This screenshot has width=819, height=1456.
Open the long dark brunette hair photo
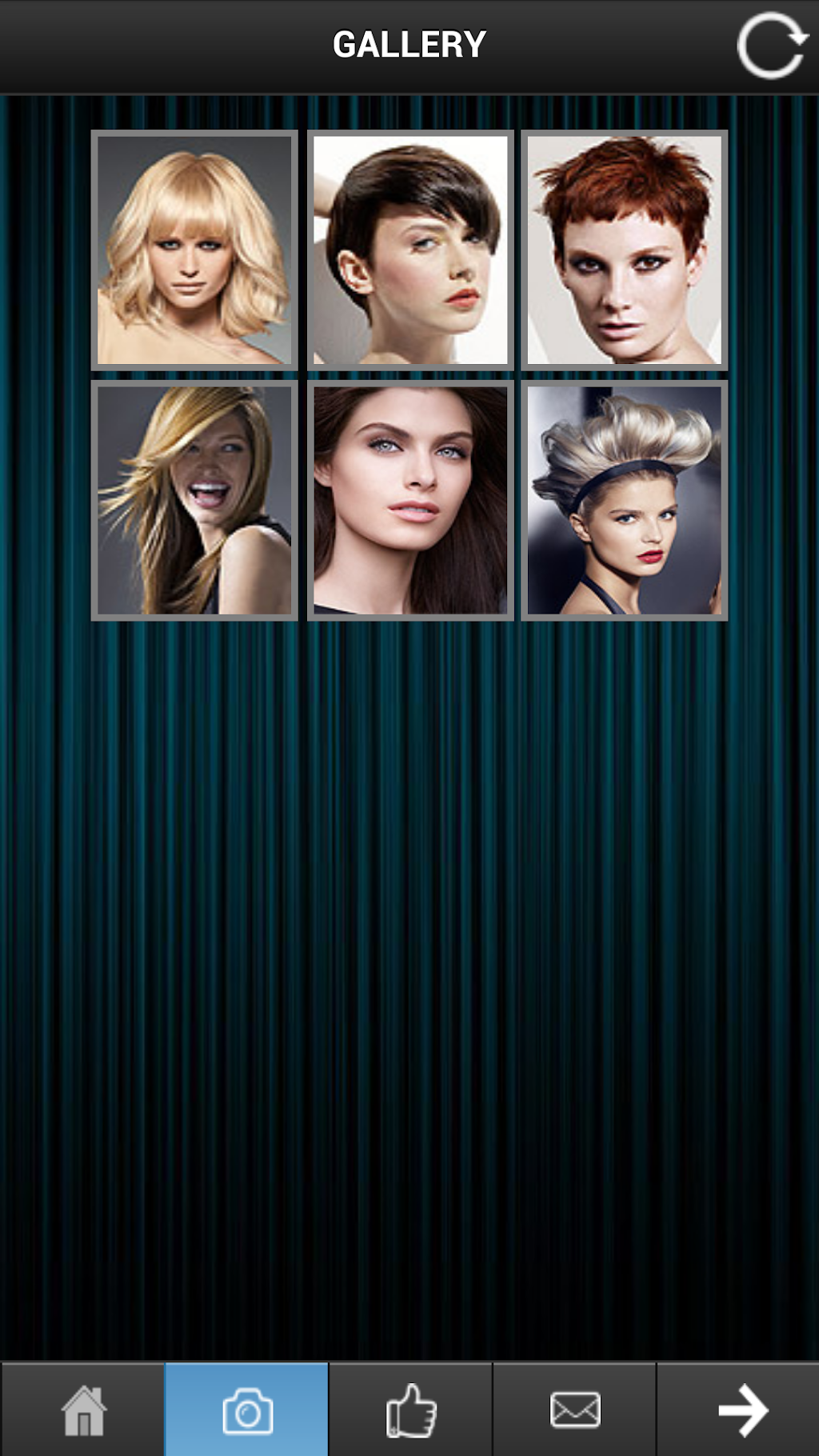pyautogui.click(x=410, y=501)
